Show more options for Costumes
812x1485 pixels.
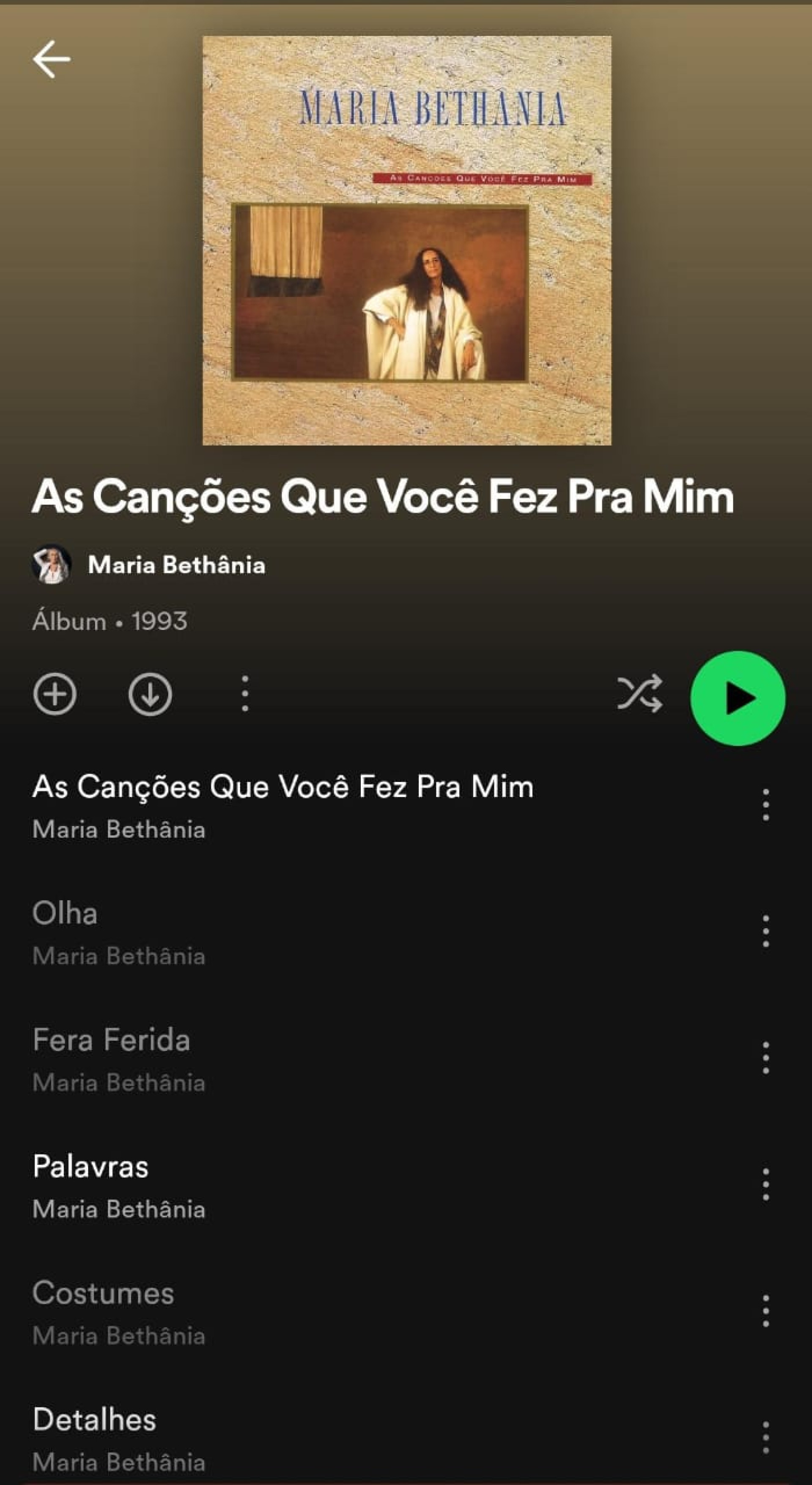tap(765, 1310)
